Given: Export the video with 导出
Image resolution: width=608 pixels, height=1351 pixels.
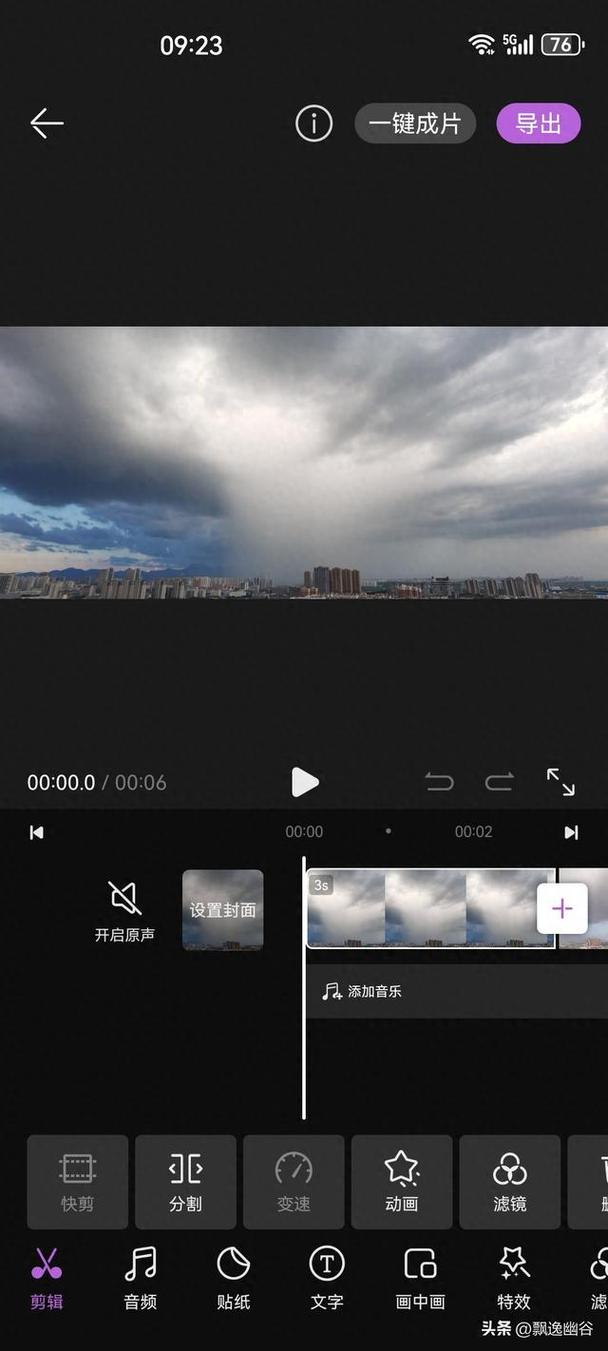Looking at the screenshot, I should tap(539, 123).
